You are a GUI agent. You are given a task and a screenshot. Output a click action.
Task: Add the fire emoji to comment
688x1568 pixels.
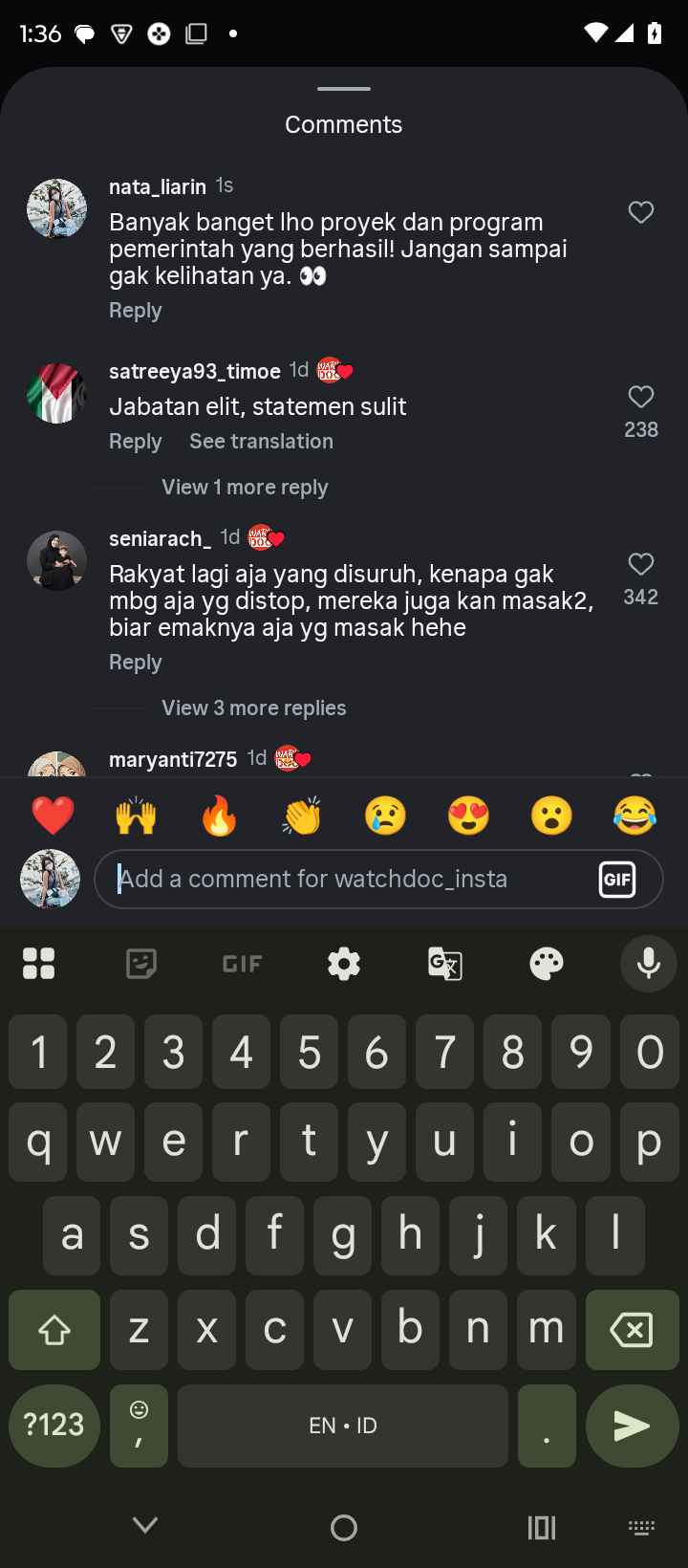219,816
